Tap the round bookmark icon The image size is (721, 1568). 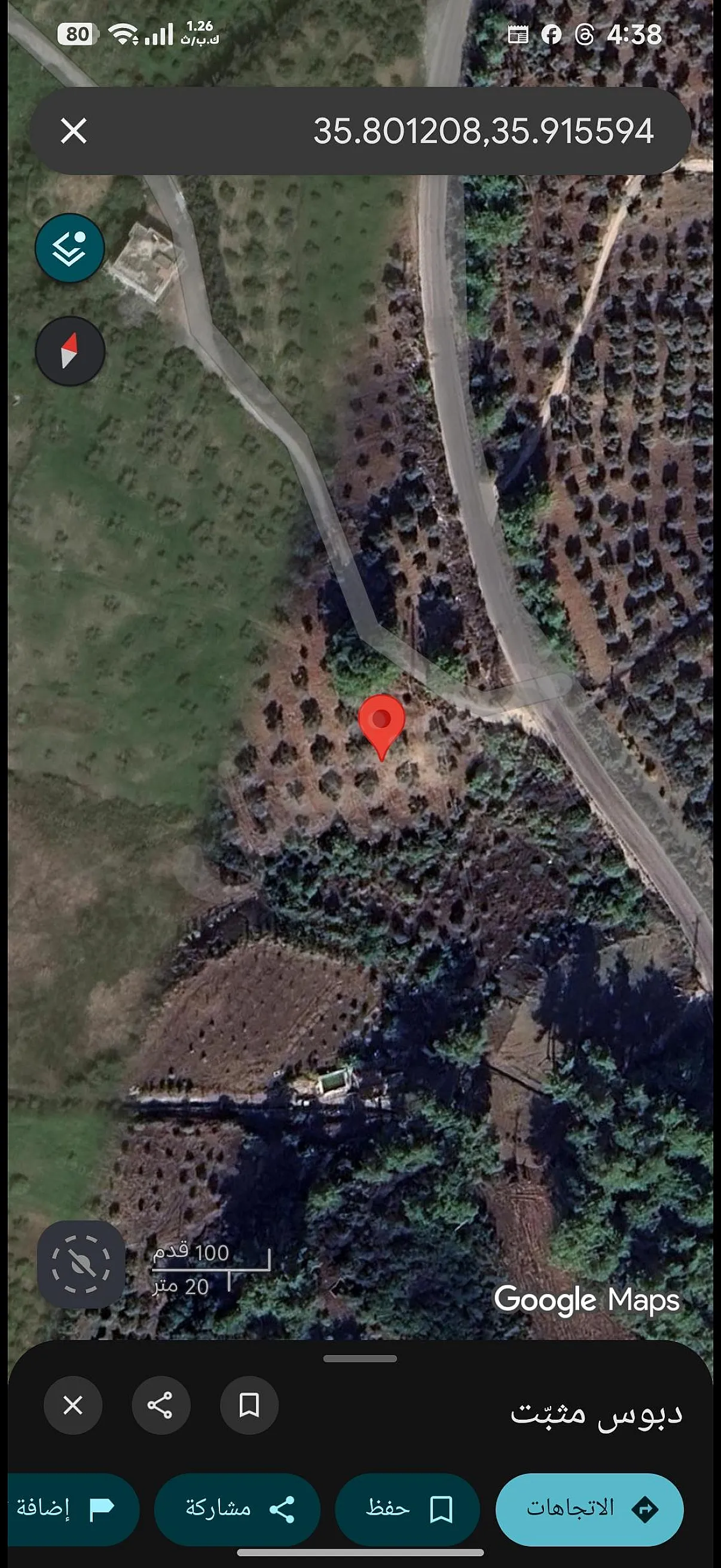click(249, 1405)
